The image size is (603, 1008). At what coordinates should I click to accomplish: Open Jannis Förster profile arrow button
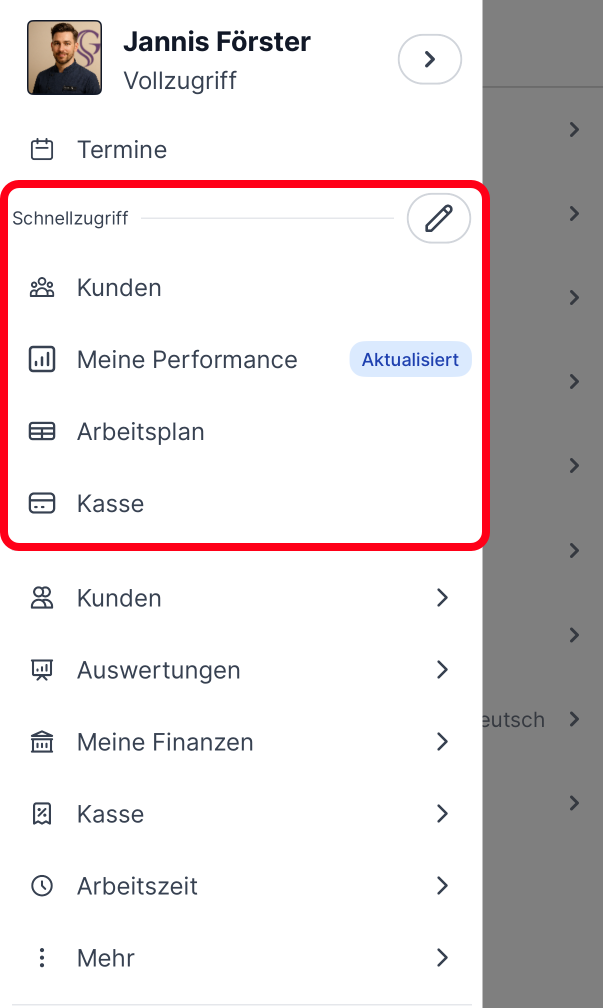429,60
